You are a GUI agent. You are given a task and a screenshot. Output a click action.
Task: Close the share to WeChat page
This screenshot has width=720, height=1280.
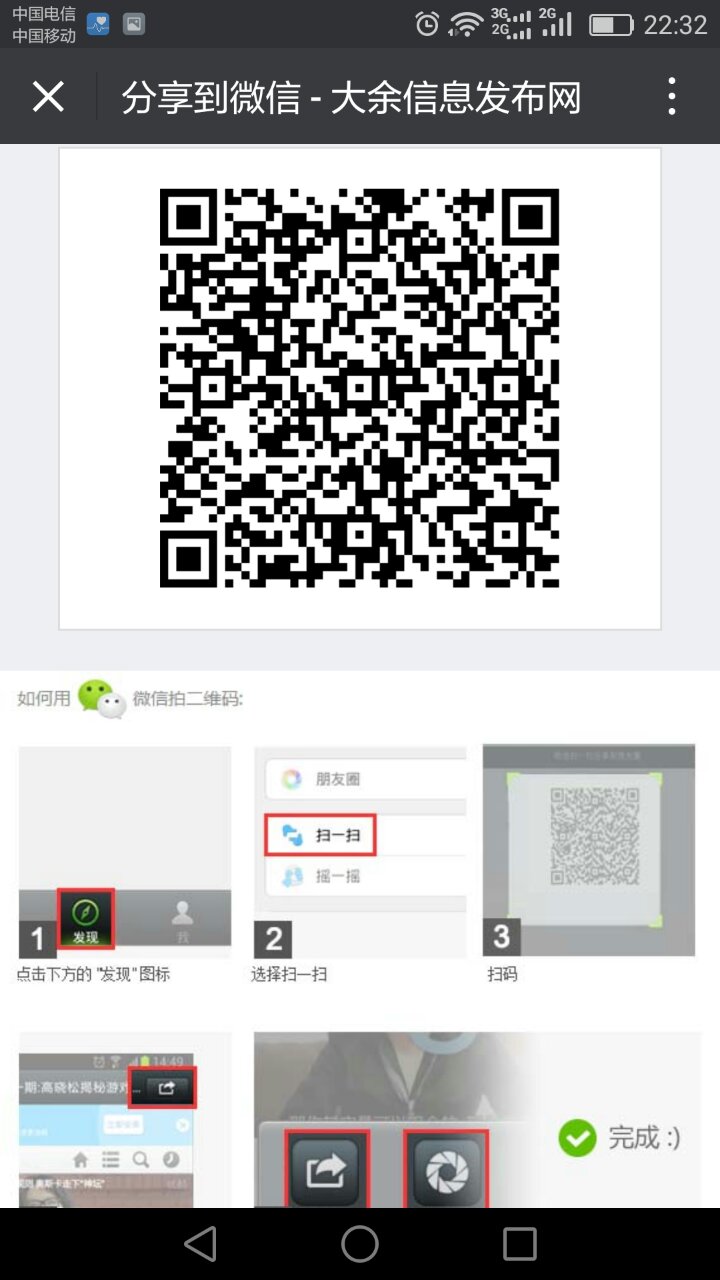(48, 97)
